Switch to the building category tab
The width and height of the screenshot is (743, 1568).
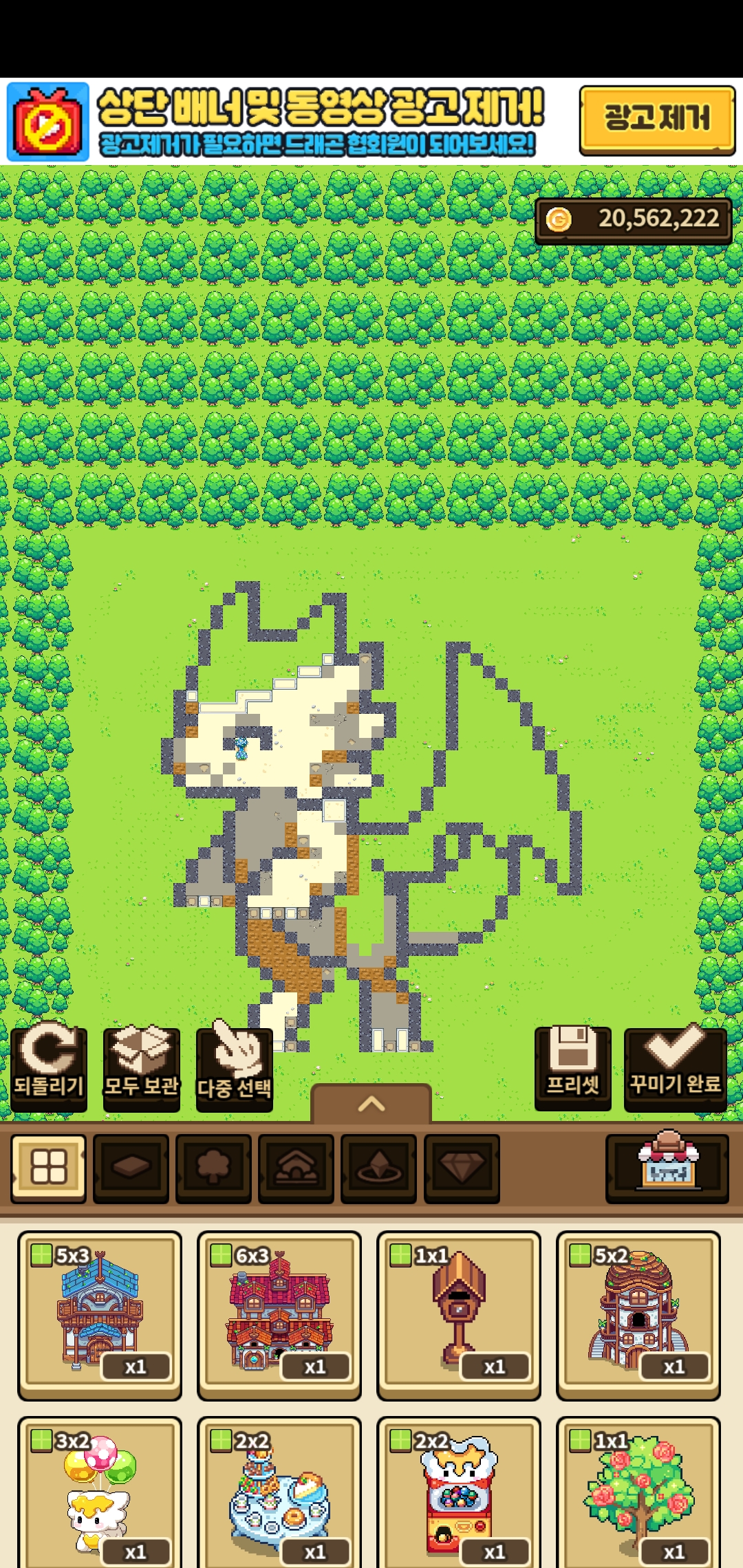[x=296, y=1167]
